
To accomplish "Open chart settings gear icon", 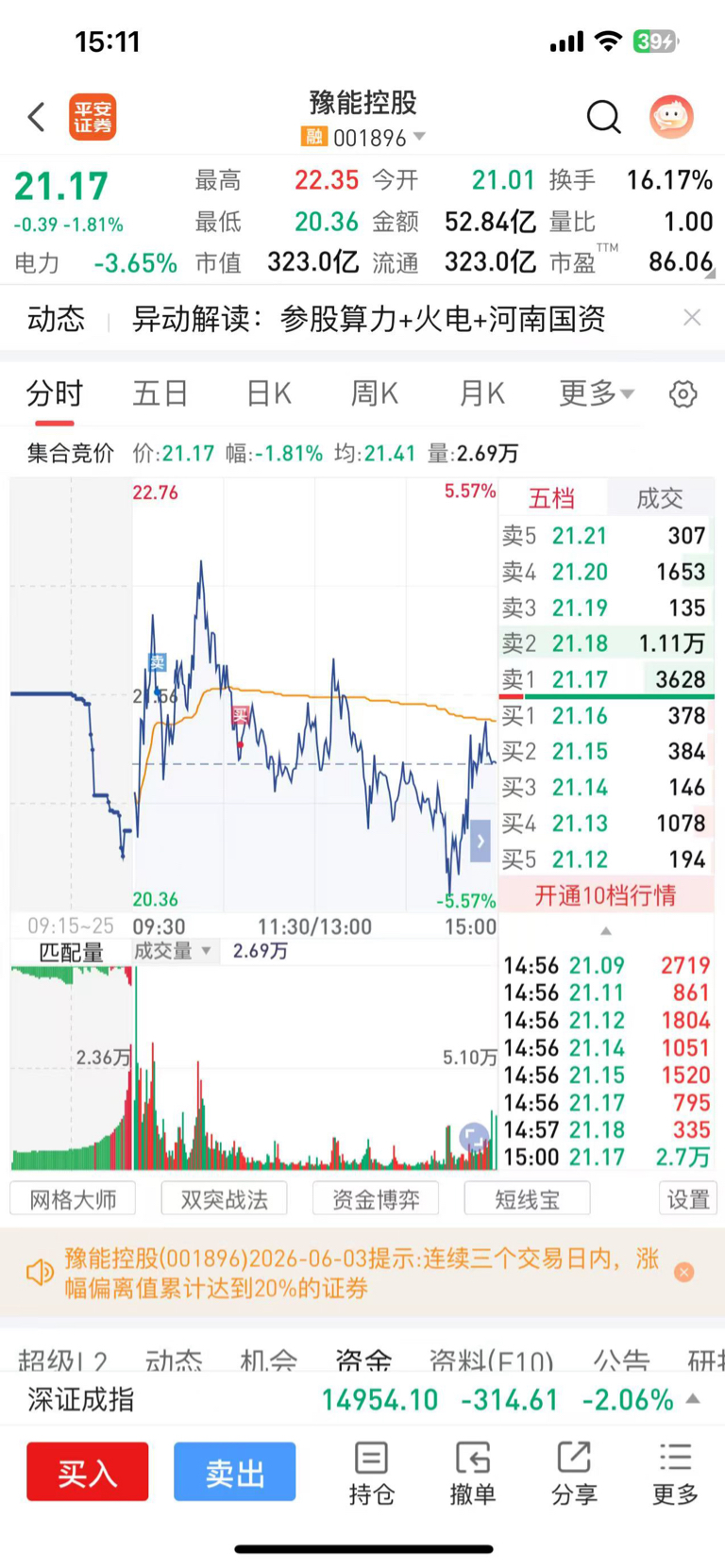I will point(683,393).
